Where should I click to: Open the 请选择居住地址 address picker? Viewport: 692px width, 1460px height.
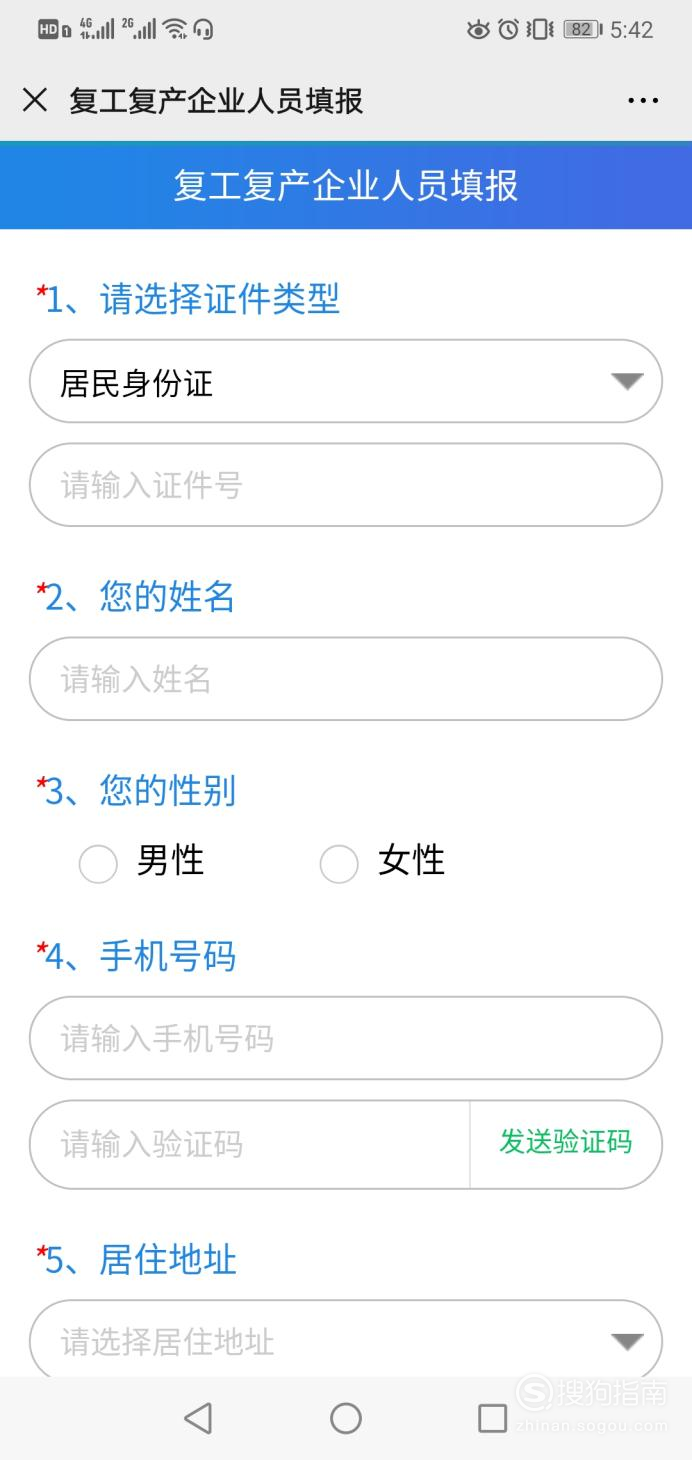point(346,1341)
